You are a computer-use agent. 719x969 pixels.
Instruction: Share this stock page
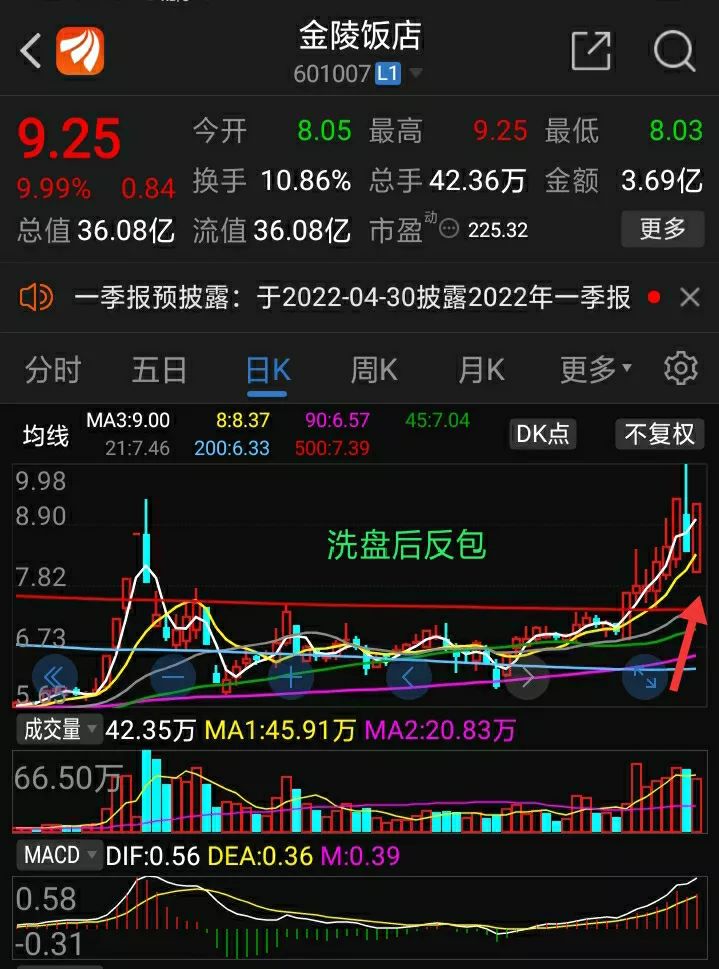pyautogui.click(x=590, y=51)
